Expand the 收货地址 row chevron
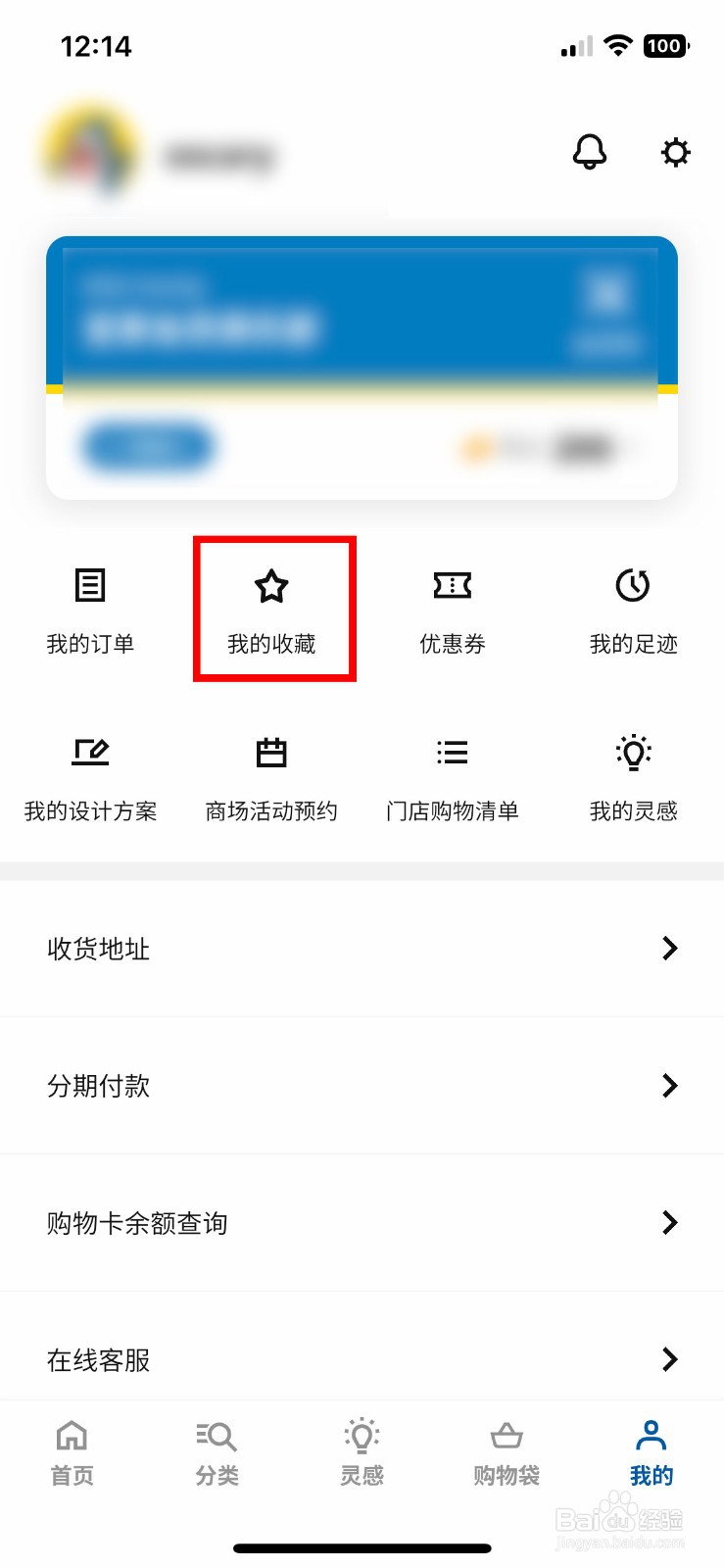The width and height of the screenshot is (724, 1568). click(669, 948)
